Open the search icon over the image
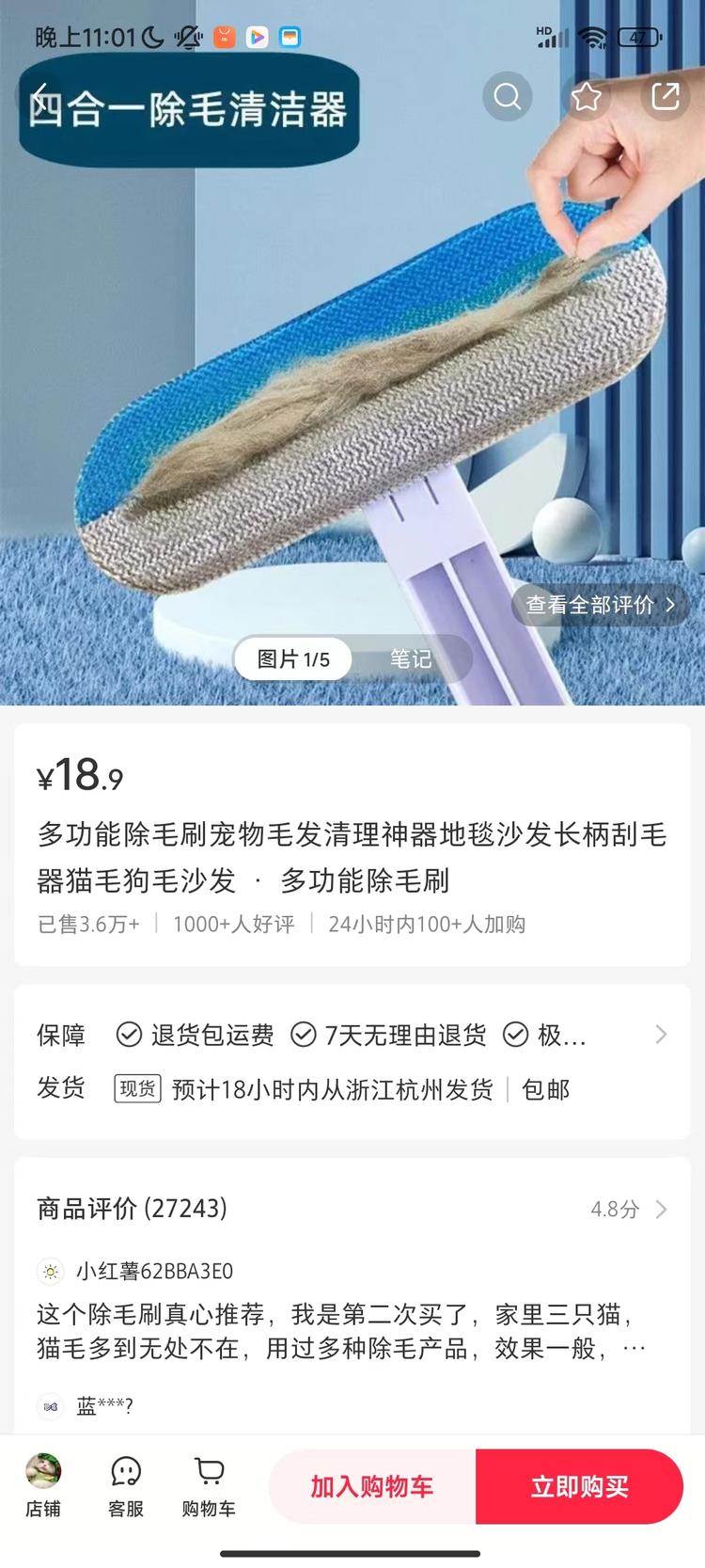Viewport: 705px width, 1568px height. 508,96
